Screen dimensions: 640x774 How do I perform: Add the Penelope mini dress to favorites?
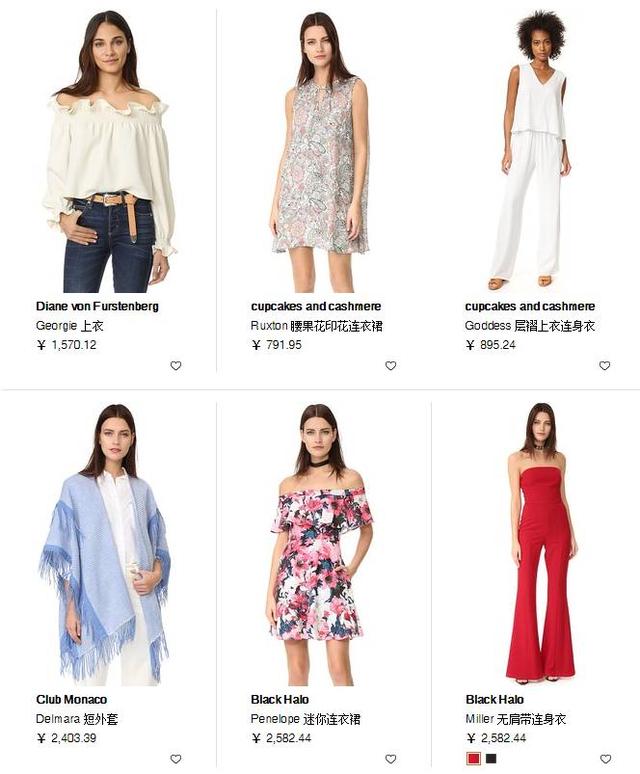(391, 759)
